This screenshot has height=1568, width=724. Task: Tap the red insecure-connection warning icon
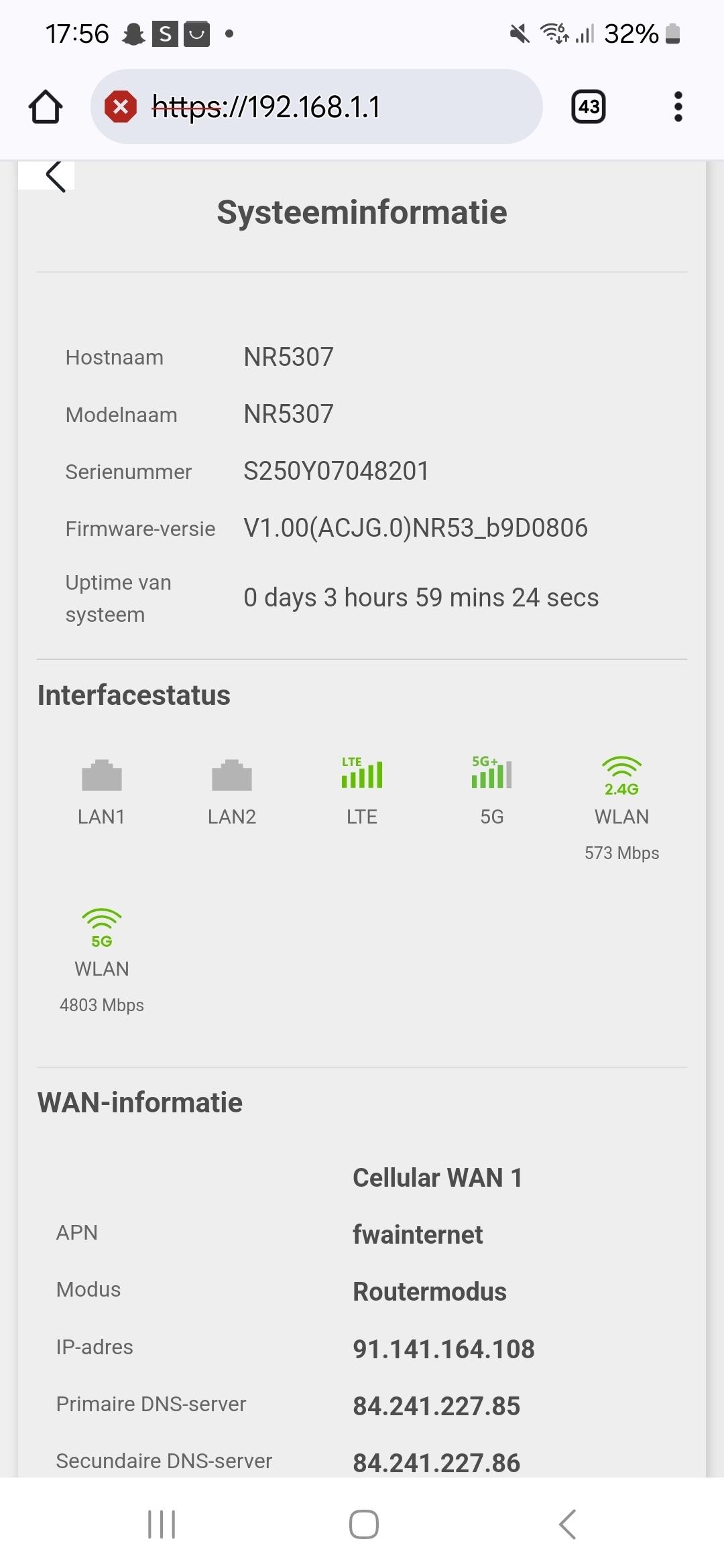[x=121, y=107]
